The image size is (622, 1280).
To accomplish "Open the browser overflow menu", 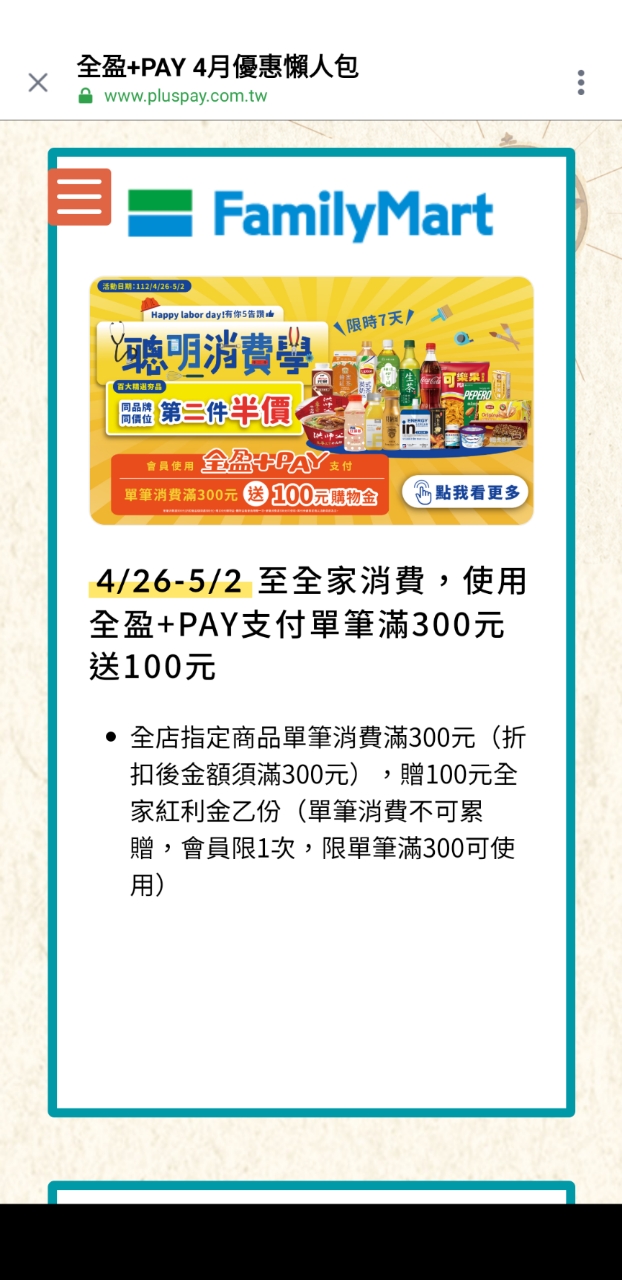I will pos(580,83).
